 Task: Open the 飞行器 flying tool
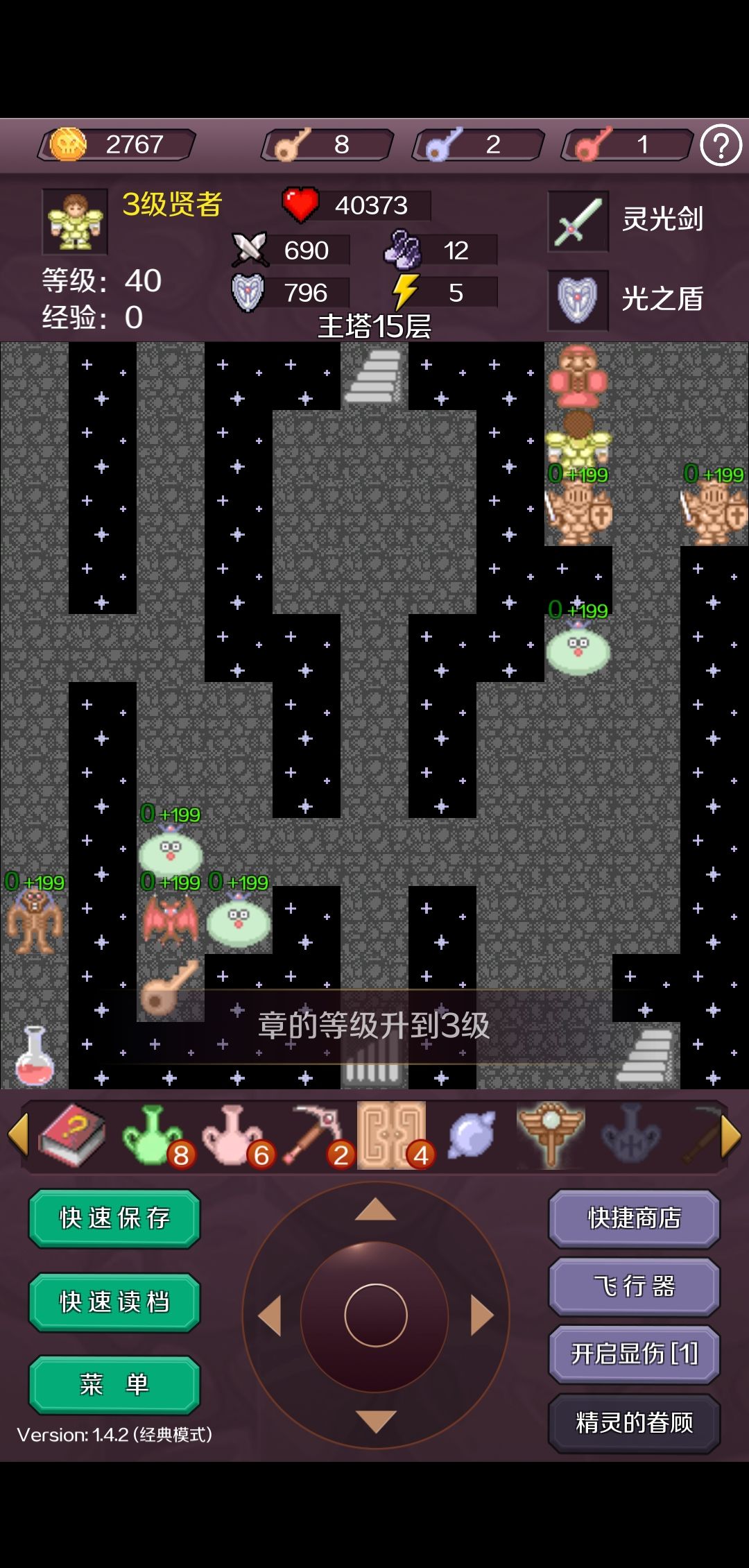[x=633, y=1286]
